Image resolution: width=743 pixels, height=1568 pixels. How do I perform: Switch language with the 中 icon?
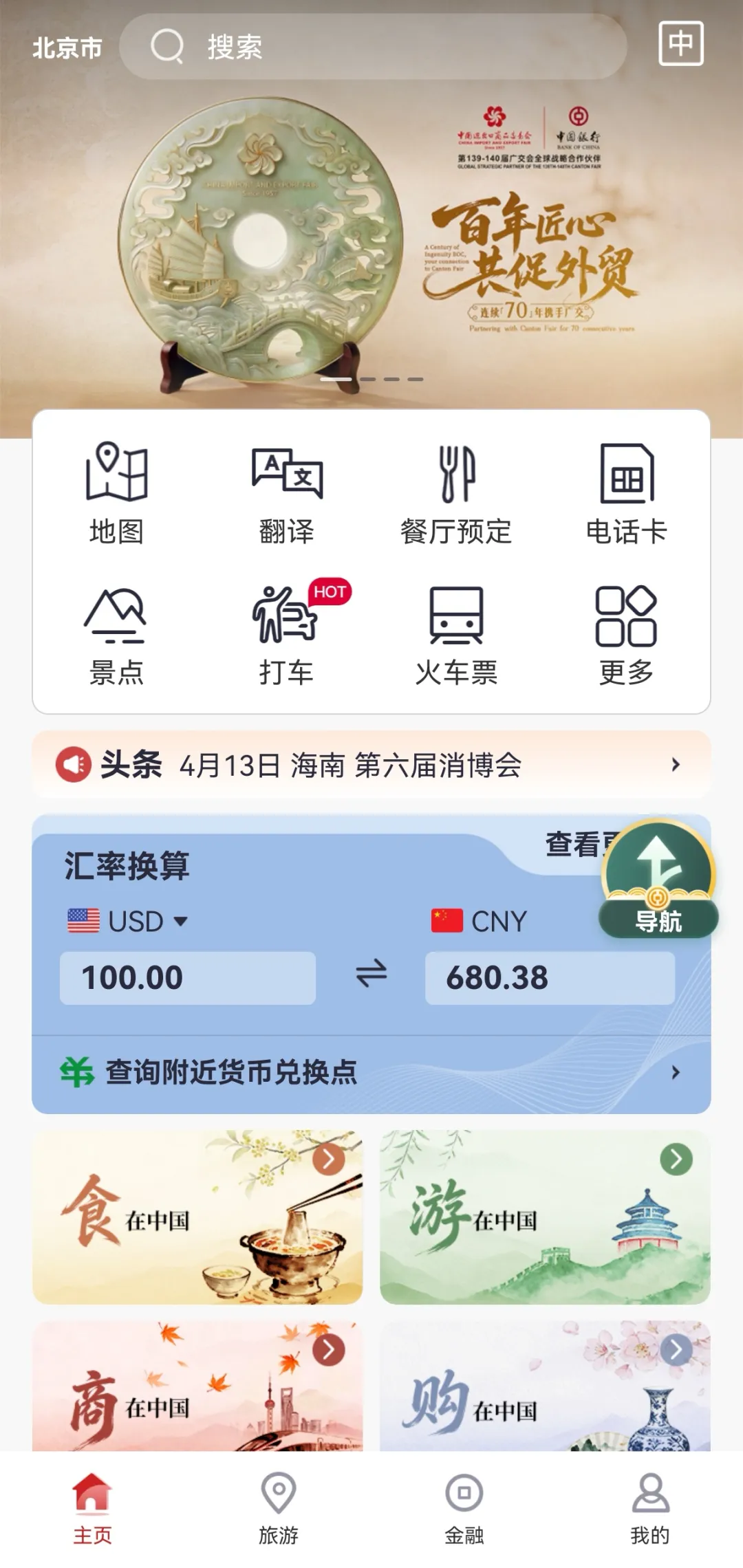[x=680, y=44]
